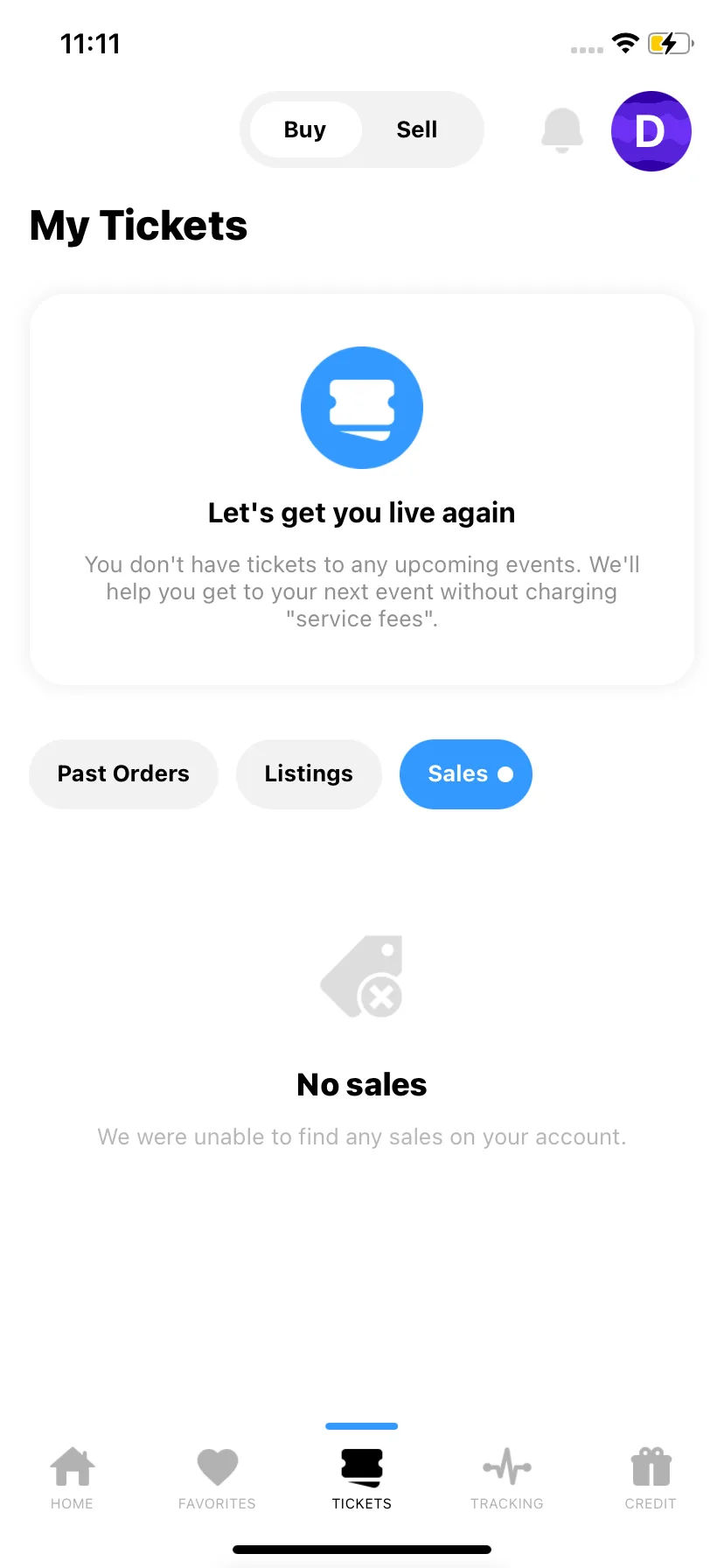Open the notifications bell

[x=562, y=130]
